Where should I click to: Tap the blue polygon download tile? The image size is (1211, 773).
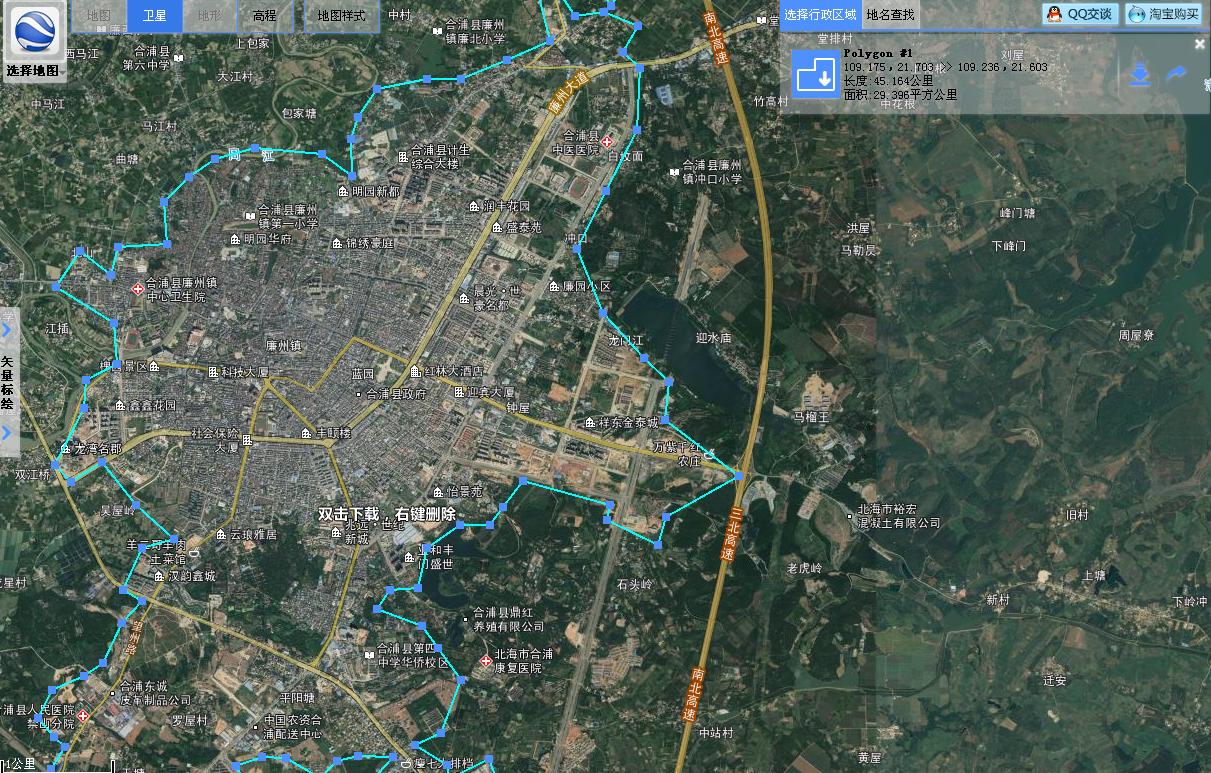click(x=815, y=74)
